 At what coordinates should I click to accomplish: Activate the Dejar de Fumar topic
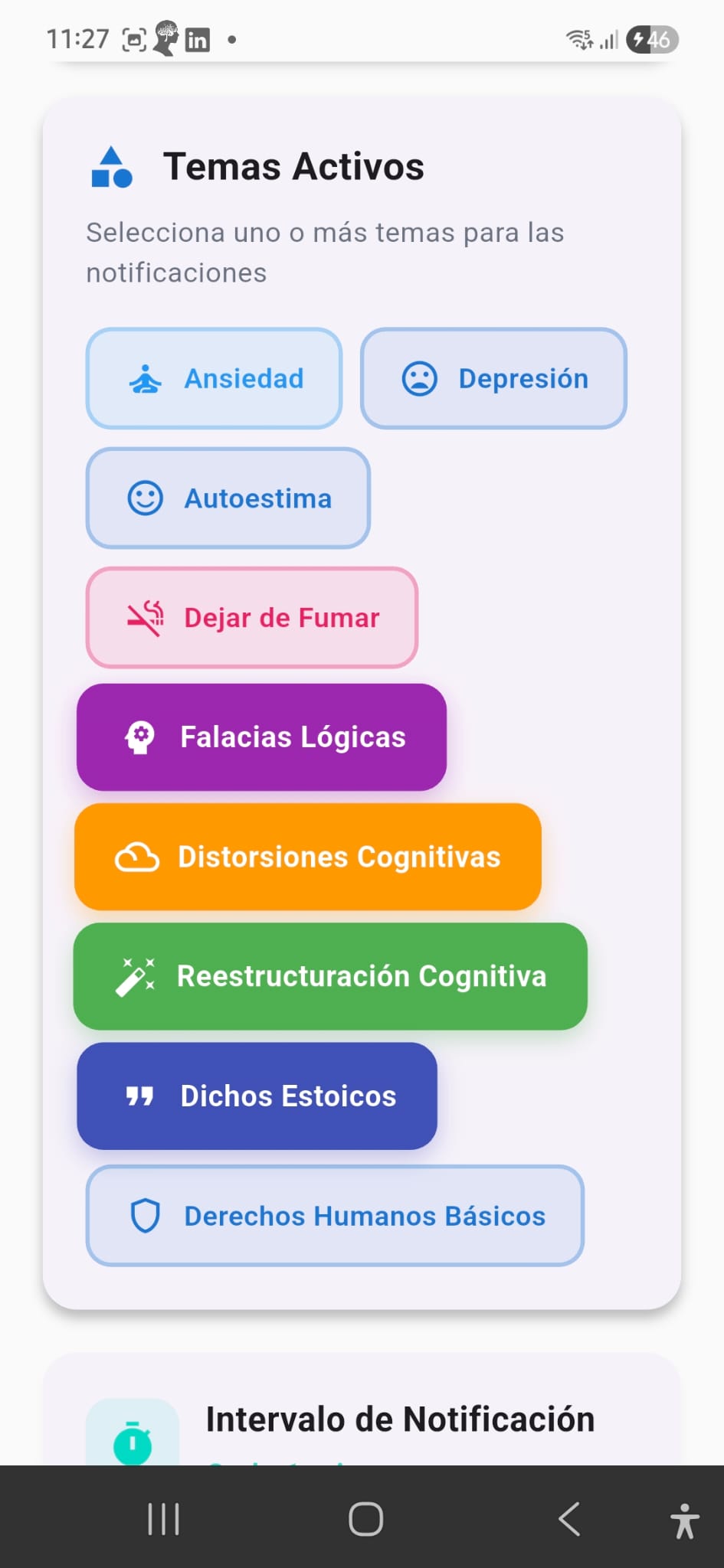[x=252, y=618]
